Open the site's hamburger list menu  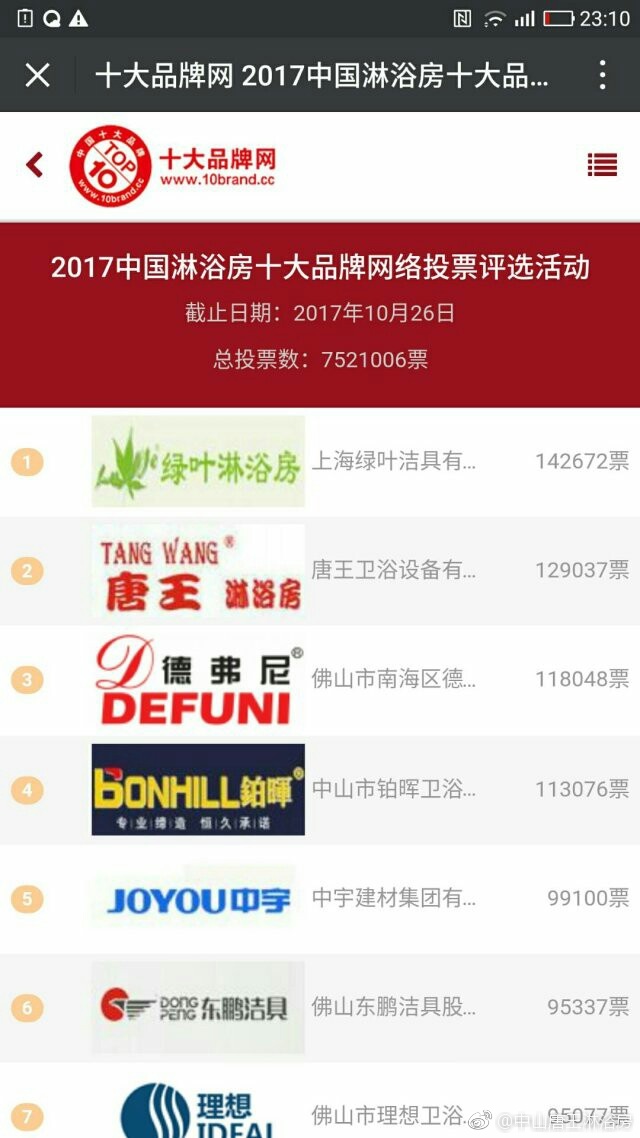[x=602, y=165]
